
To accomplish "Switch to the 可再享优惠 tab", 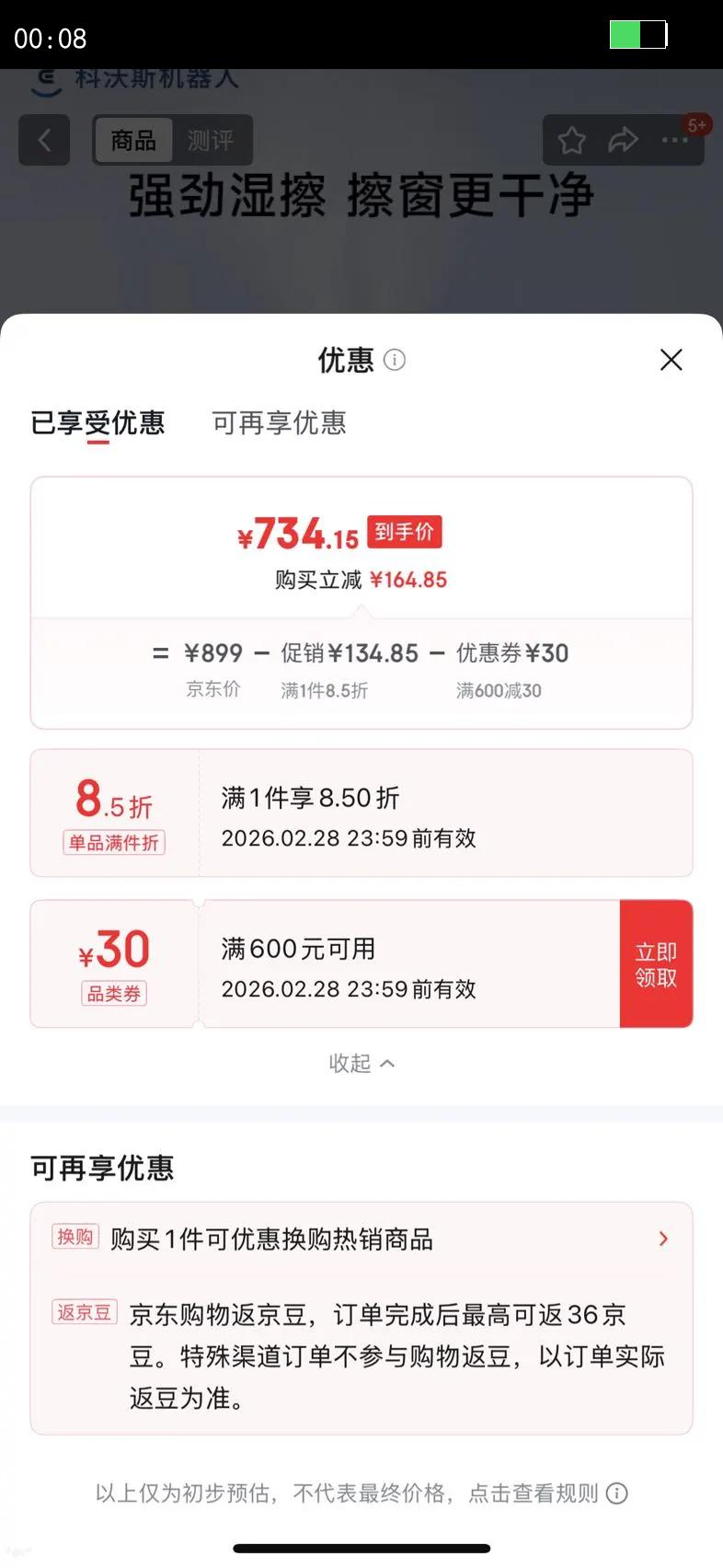I will (279, 422).
